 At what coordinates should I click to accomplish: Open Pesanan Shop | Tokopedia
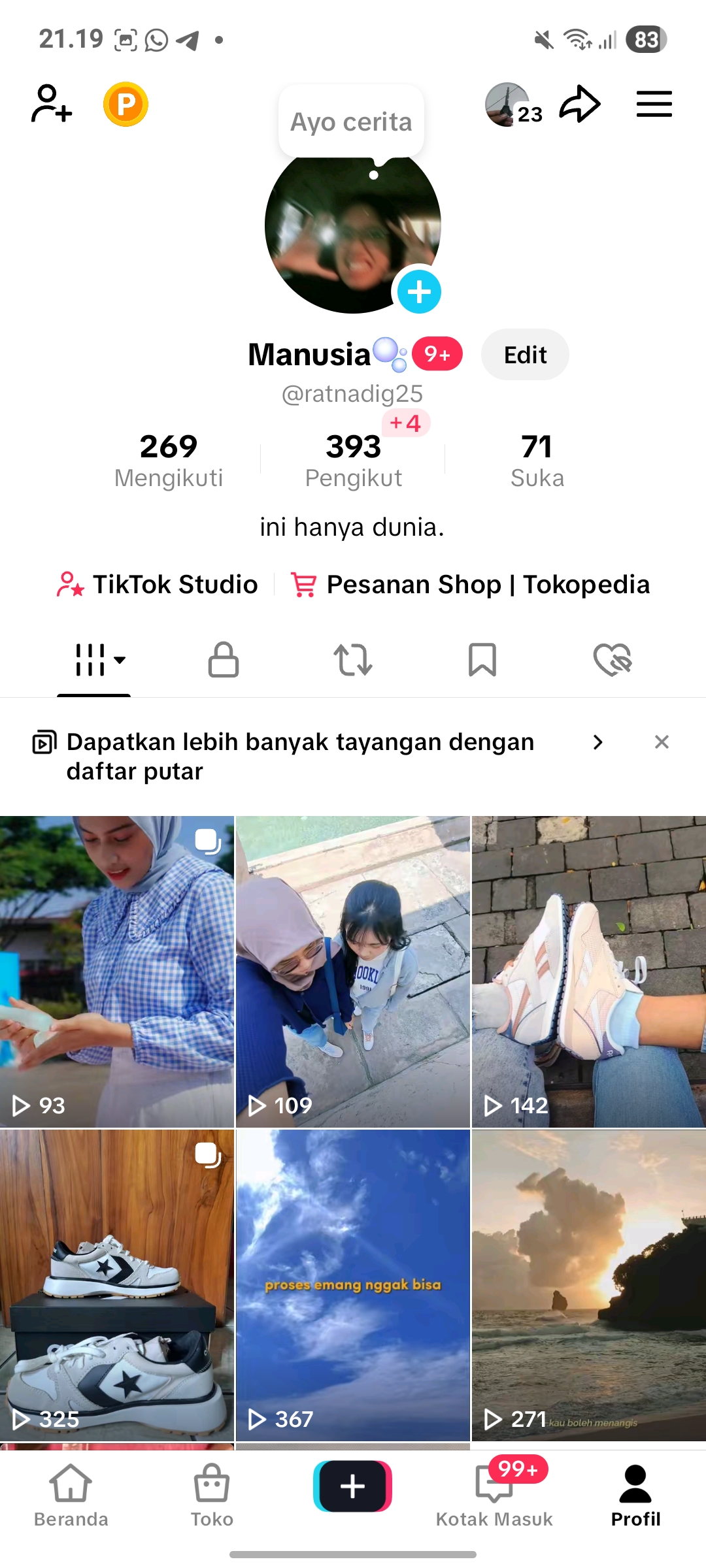(471, 584)
